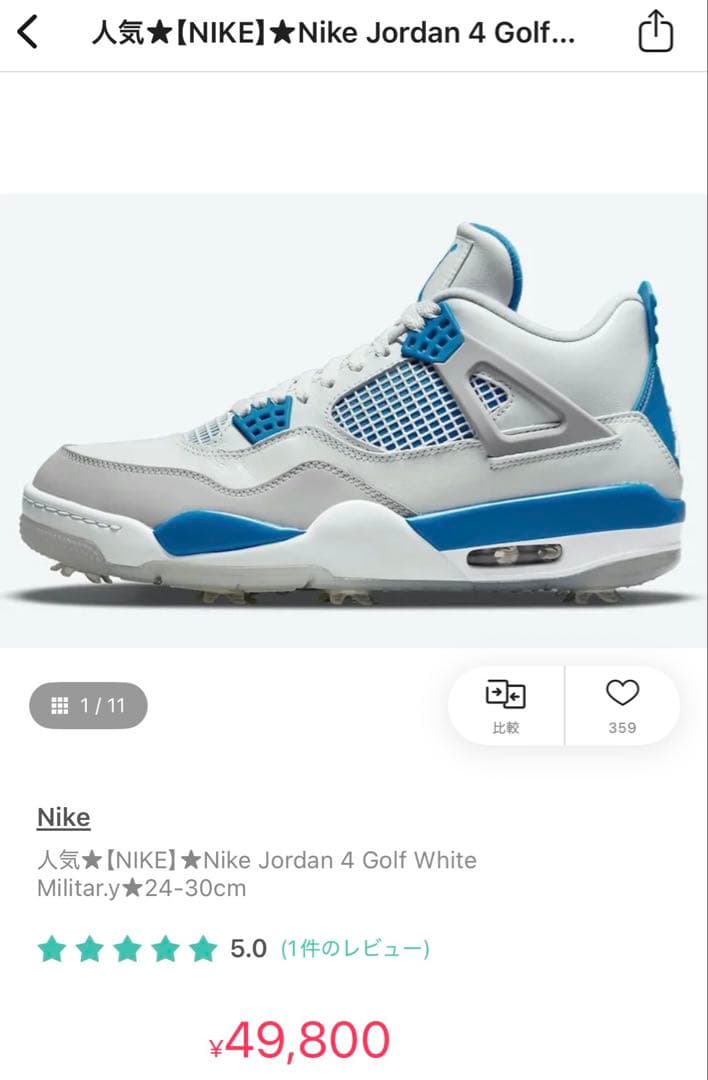708x1080 pixels.
Task: Open the Nike brand link
Action: tap(64, 818)
